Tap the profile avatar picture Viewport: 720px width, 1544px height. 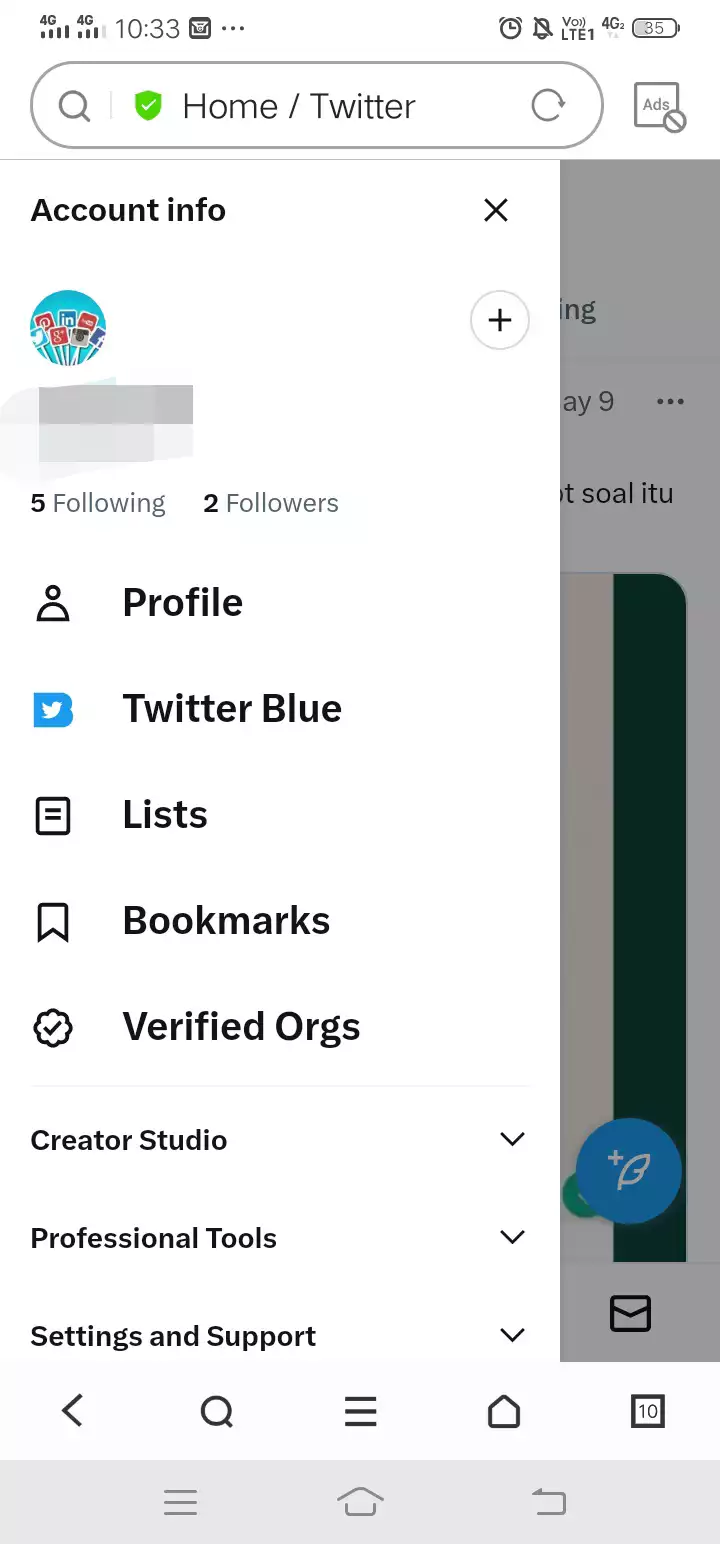pos(68,328)
